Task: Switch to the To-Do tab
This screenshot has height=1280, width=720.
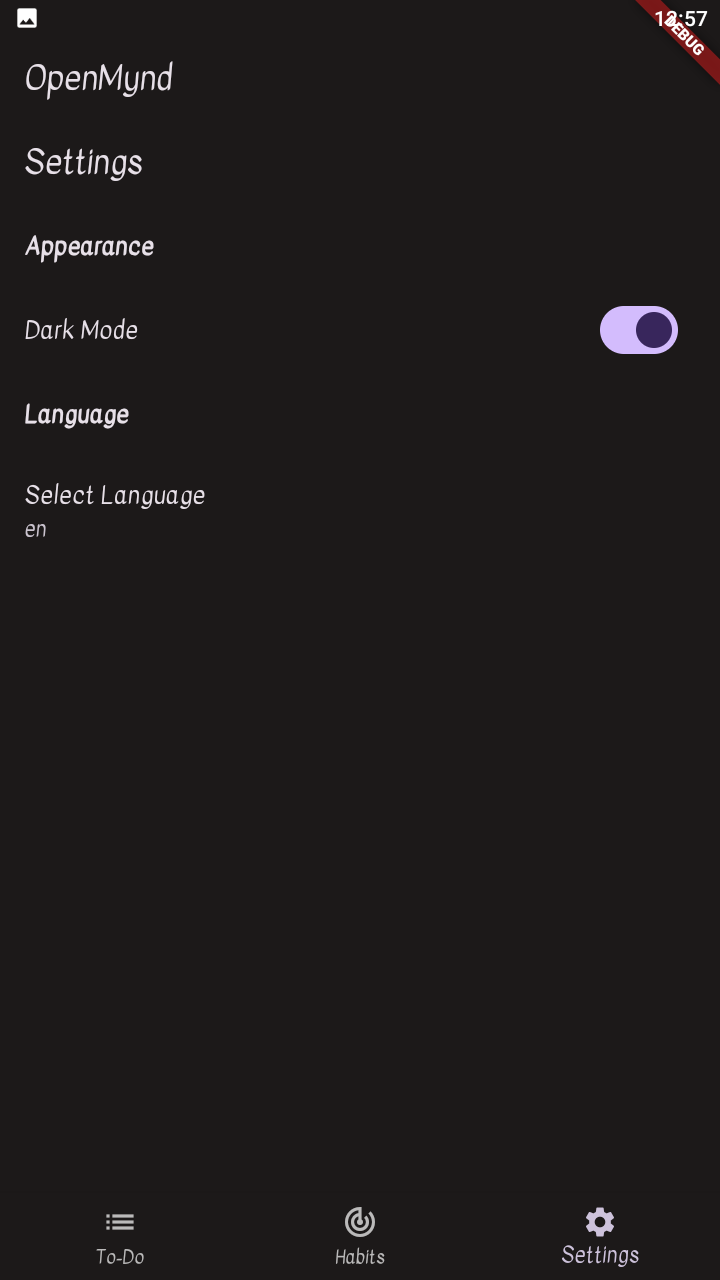Action: click(120, 1238)
